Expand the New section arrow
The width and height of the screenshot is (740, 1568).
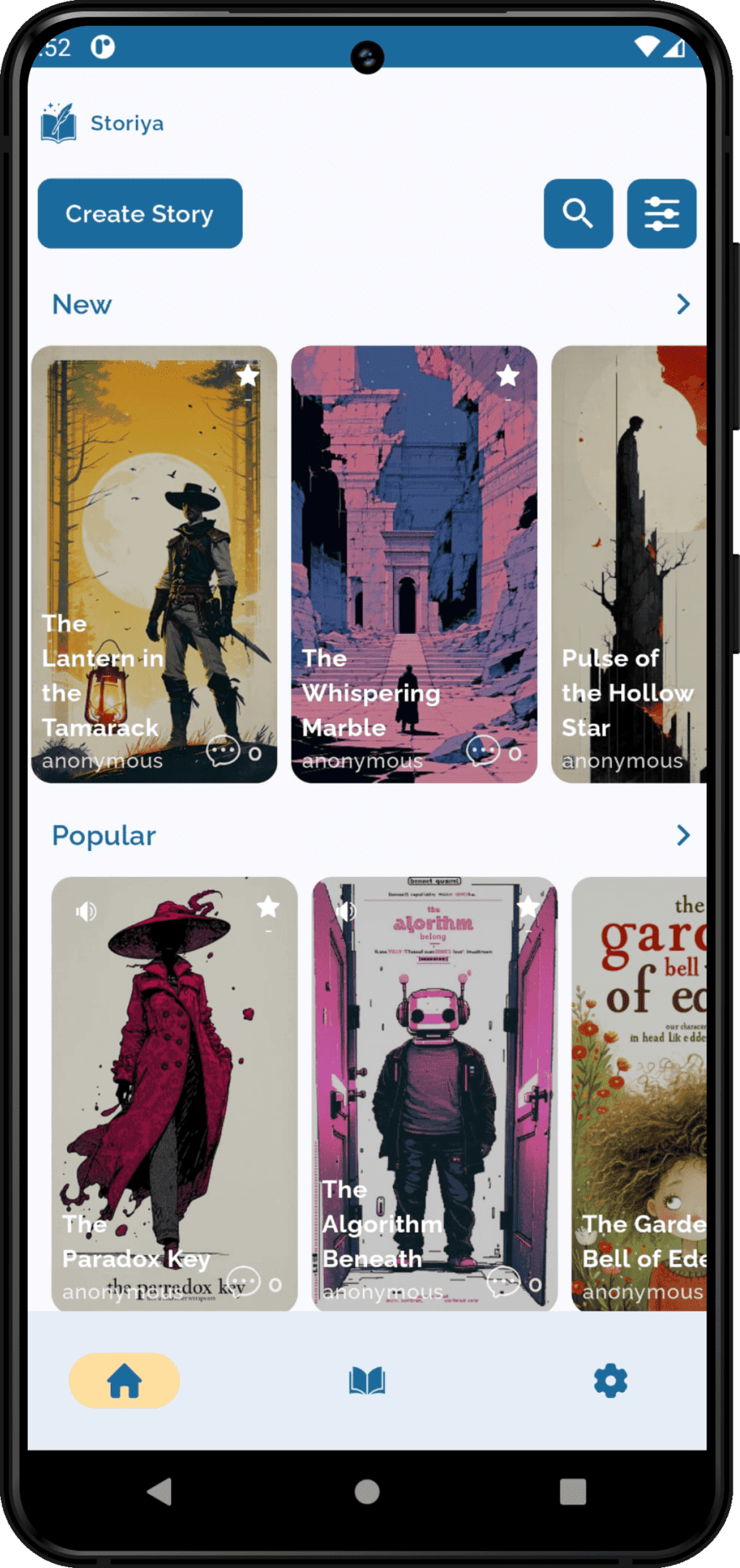[x=684, y=304]
